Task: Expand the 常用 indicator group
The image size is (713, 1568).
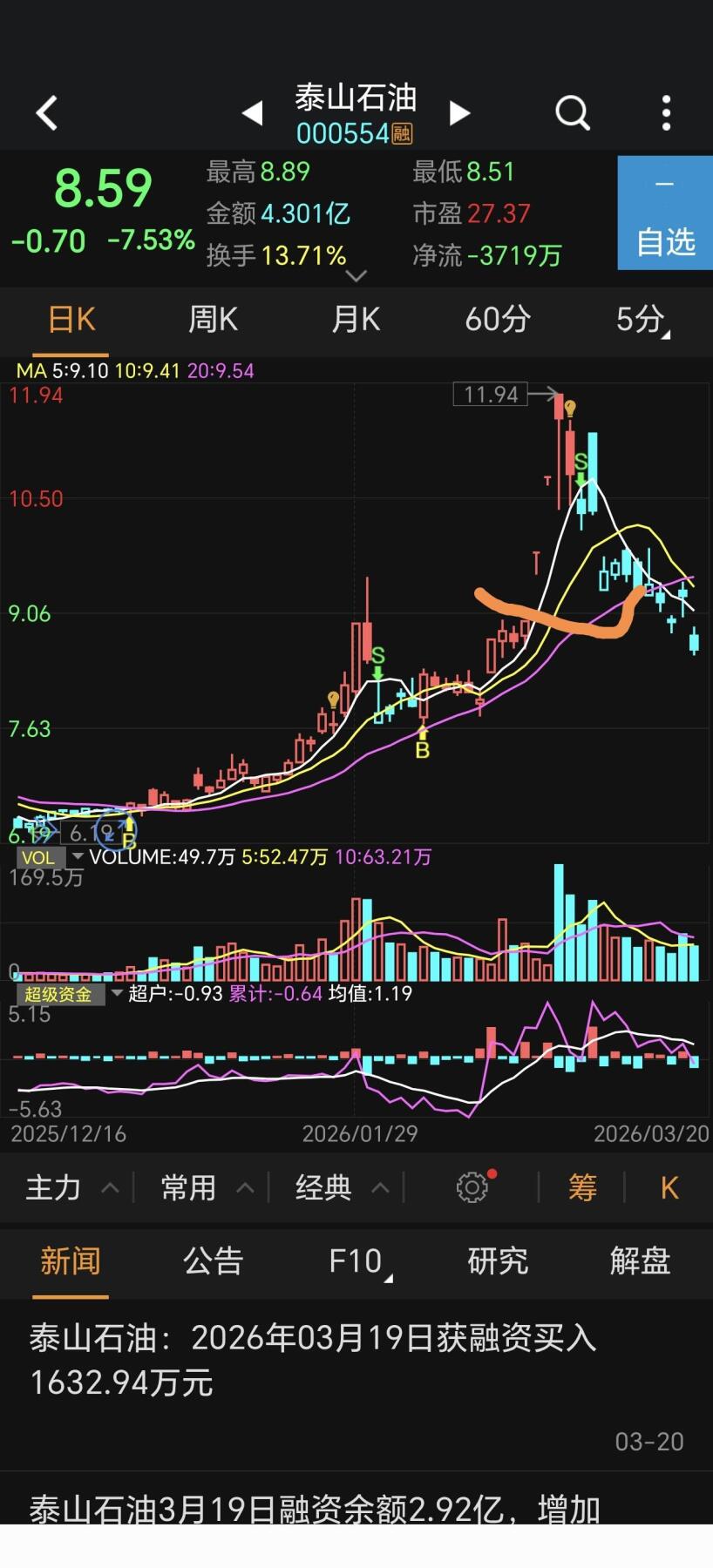Action: [x=205, y=1187]
